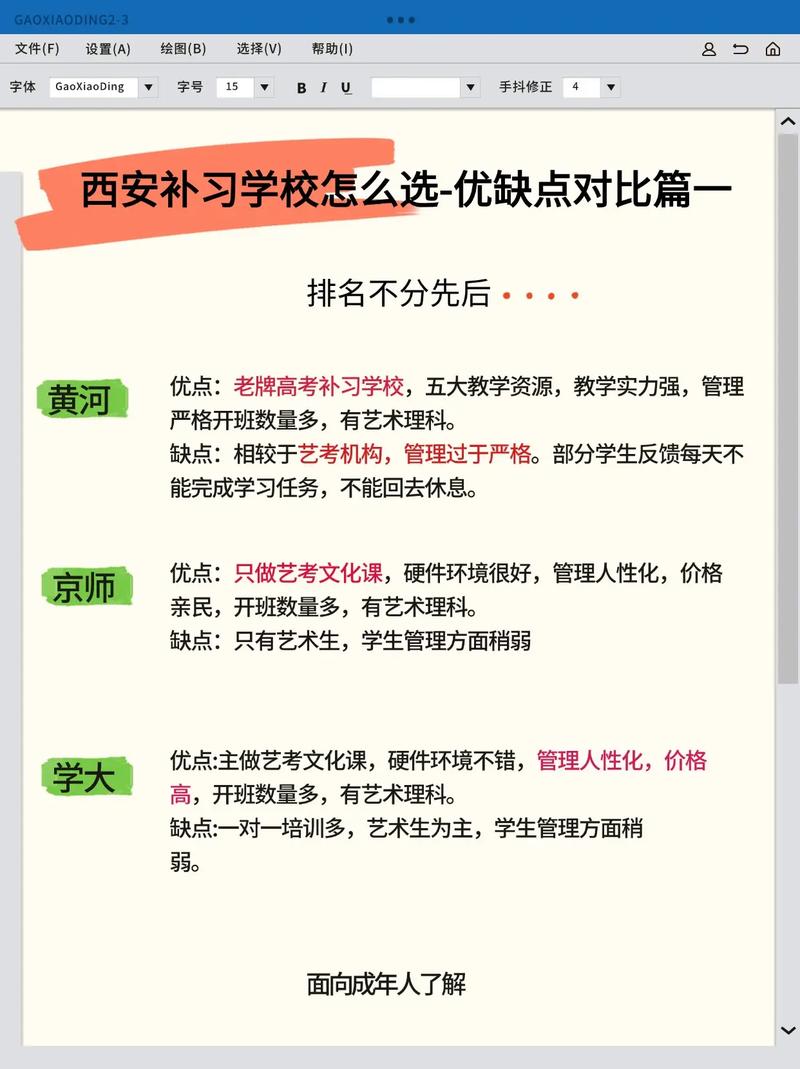Open the font color swatch dropdown
Screen dimensions: 800x1069
coord(470,87)
